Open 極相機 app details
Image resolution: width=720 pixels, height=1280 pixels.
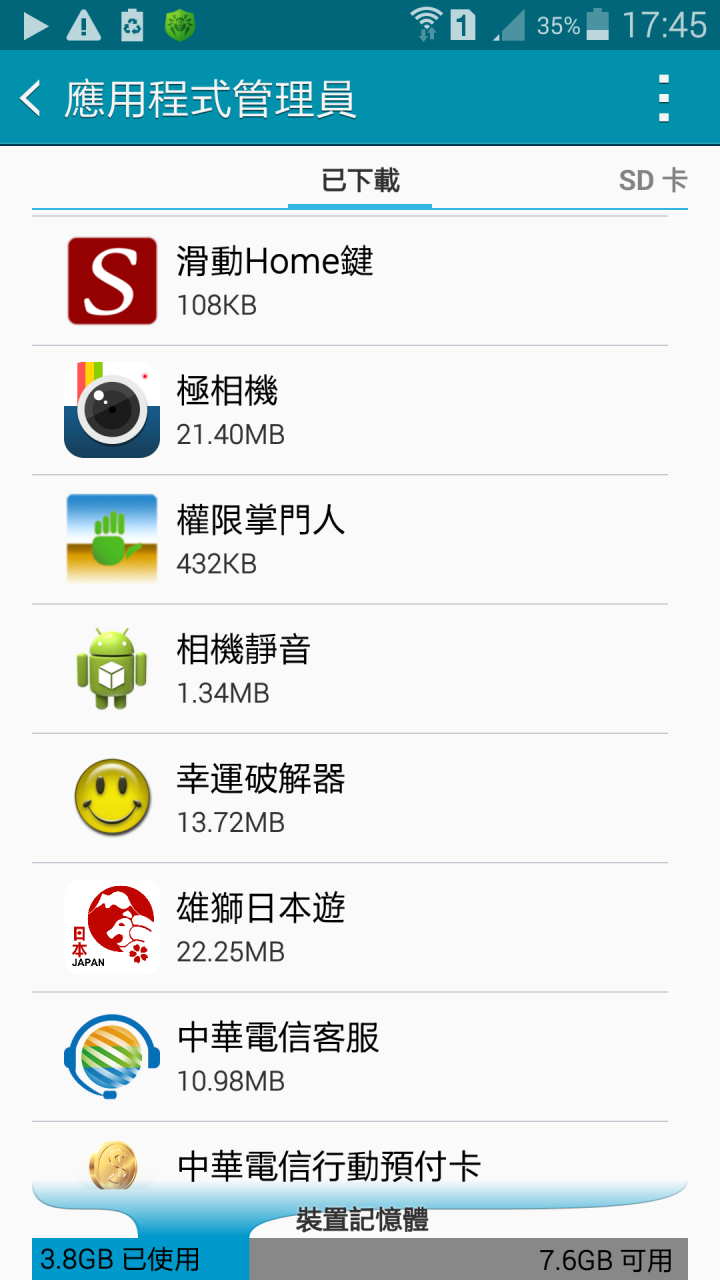350,410
